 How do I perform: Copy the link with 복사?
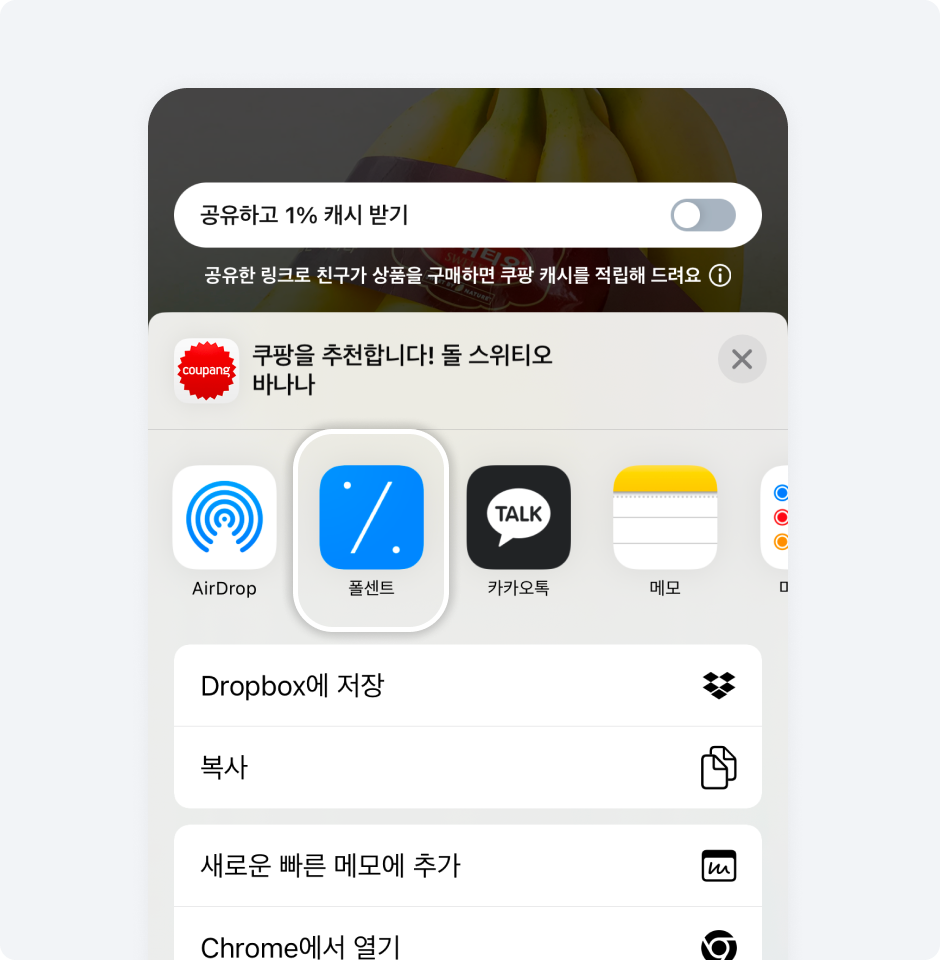pos(467,768)
